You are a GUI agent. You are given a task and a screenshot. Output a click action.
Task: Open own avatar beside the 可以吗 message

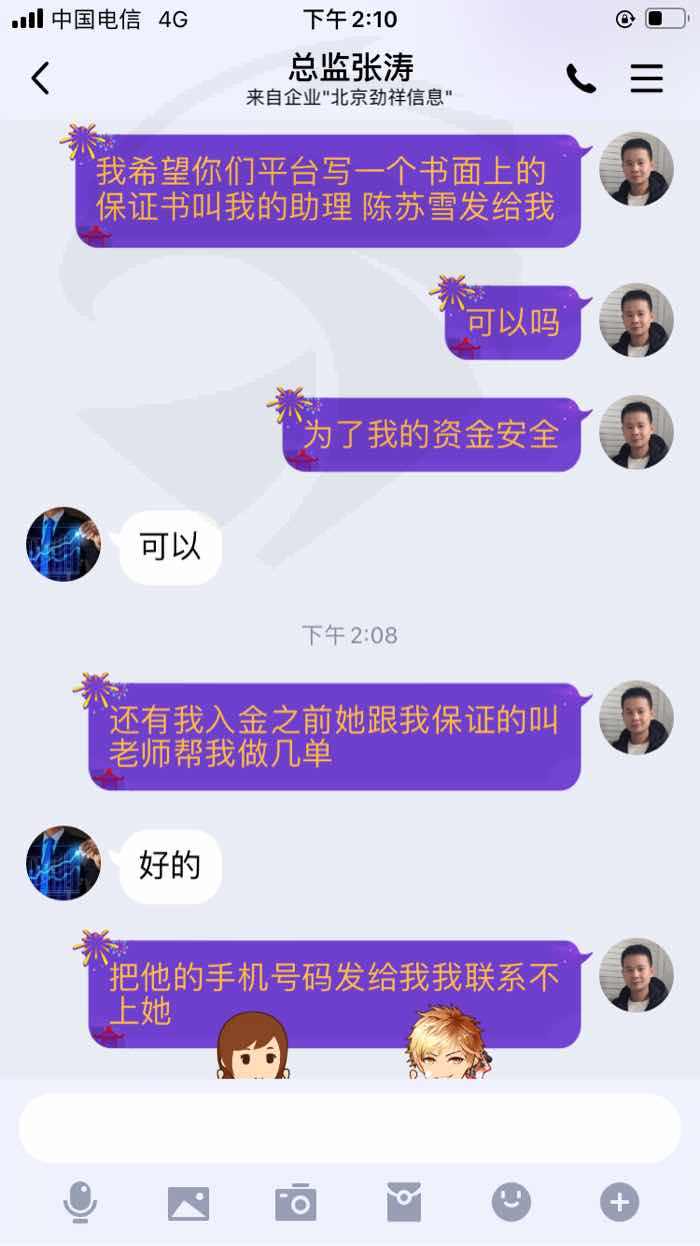tap(636, 320)
